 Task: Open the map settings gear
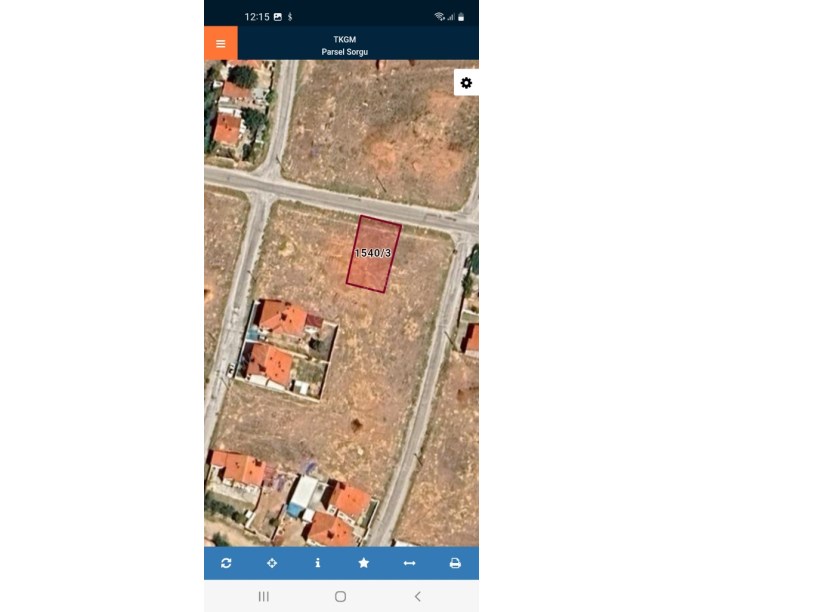click(466, 83)
